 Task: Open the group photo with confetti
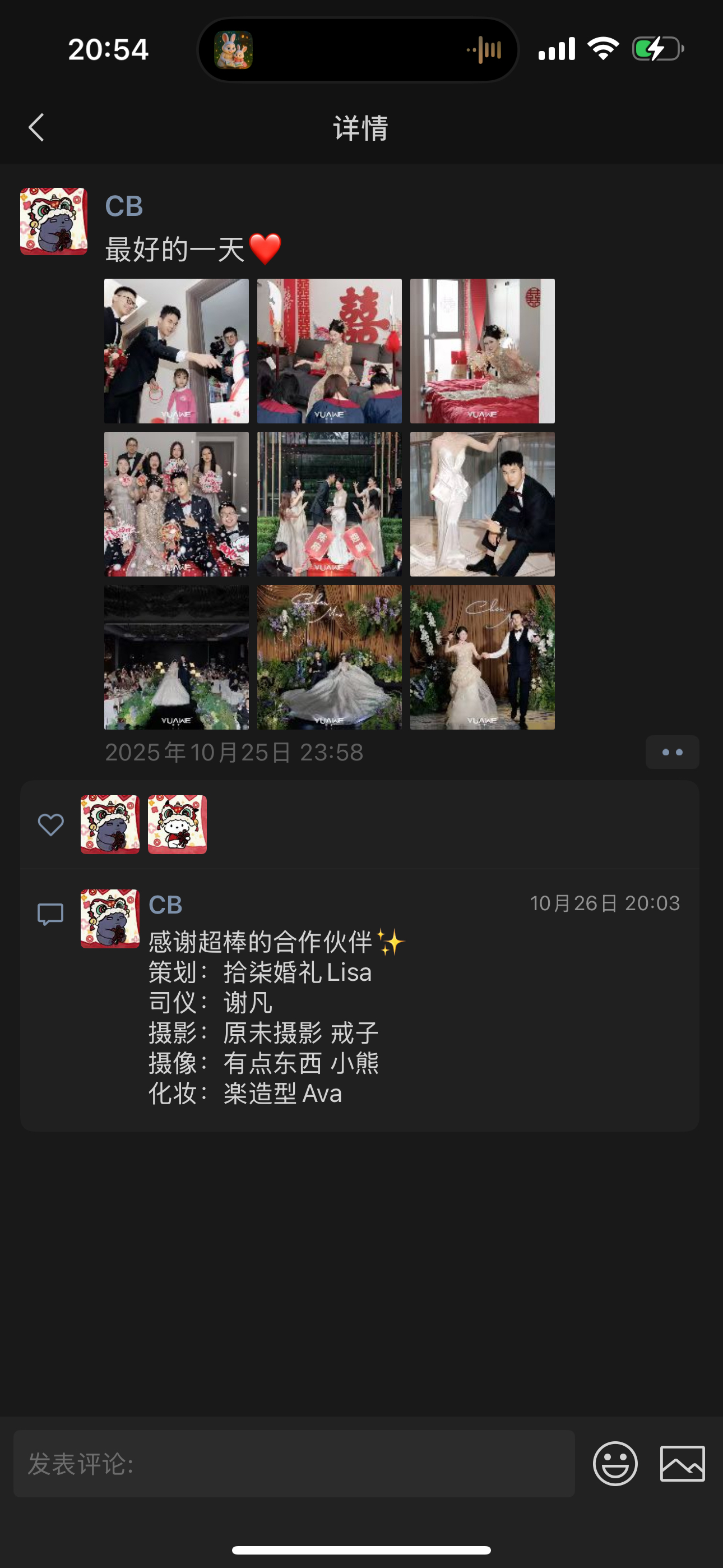click(177, 504)
